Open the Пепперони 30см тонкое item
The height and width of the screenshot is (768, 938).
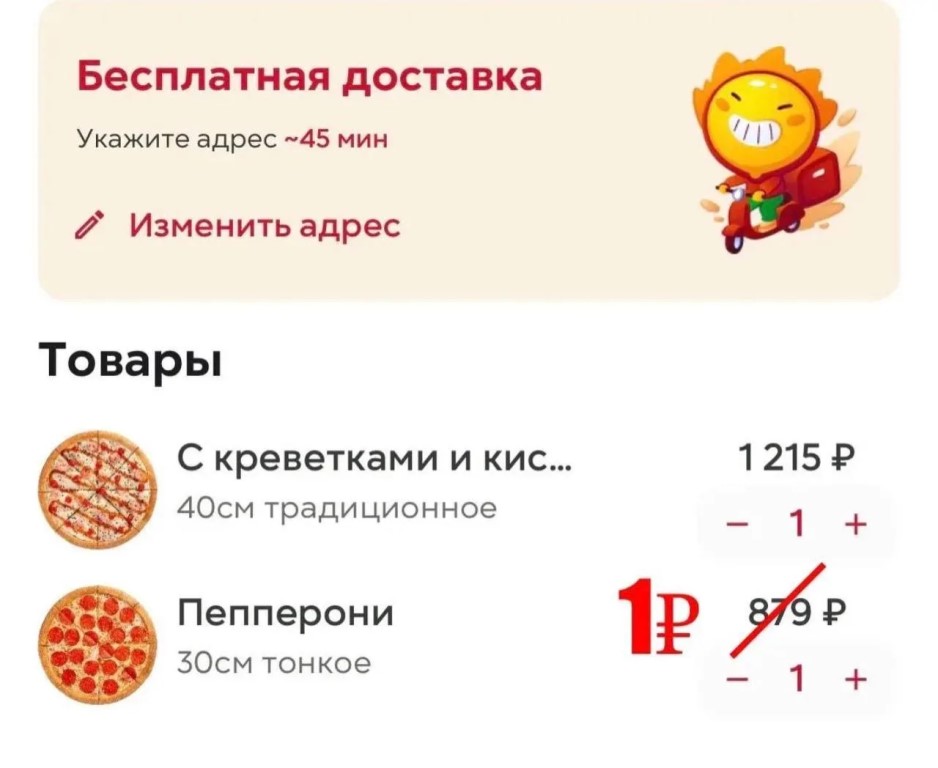point(284,614)
